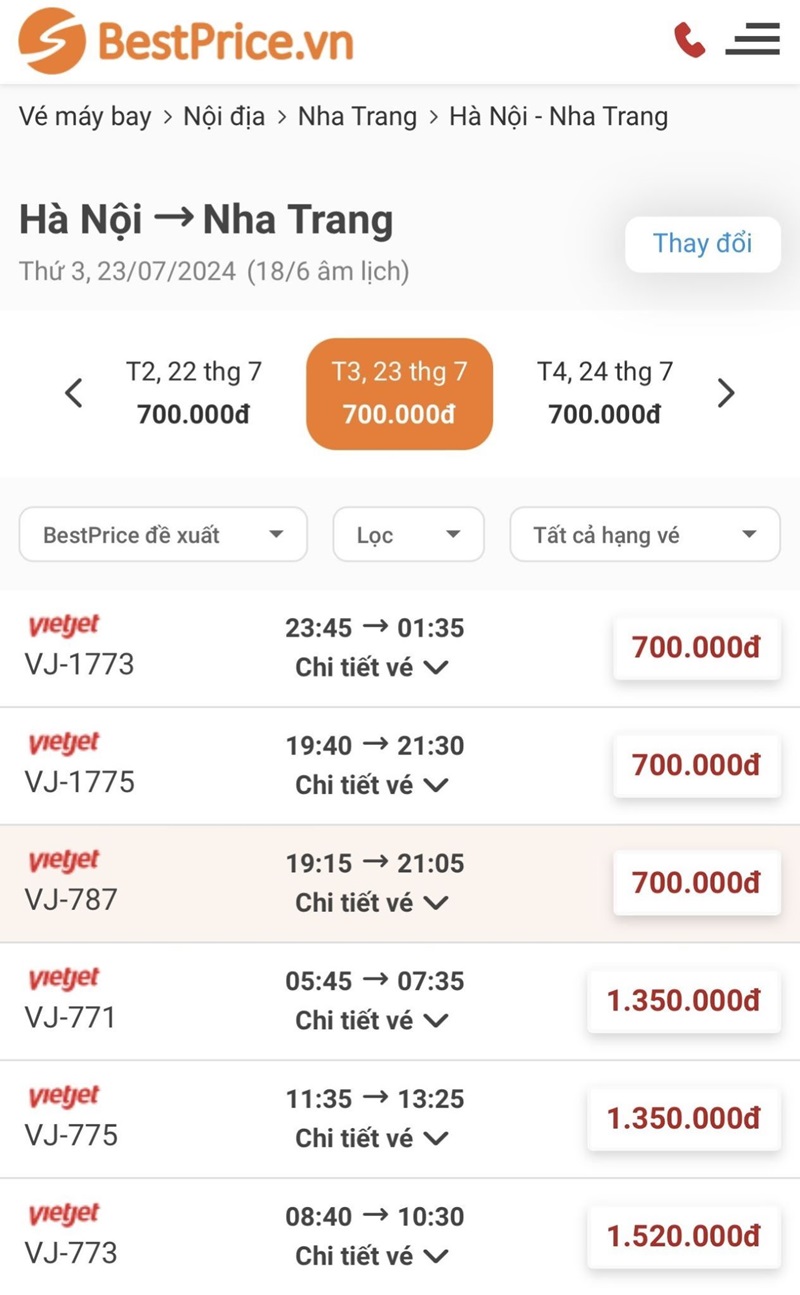Click the Thay đổi button
The image size is (800, 1295).
[702, 243]
